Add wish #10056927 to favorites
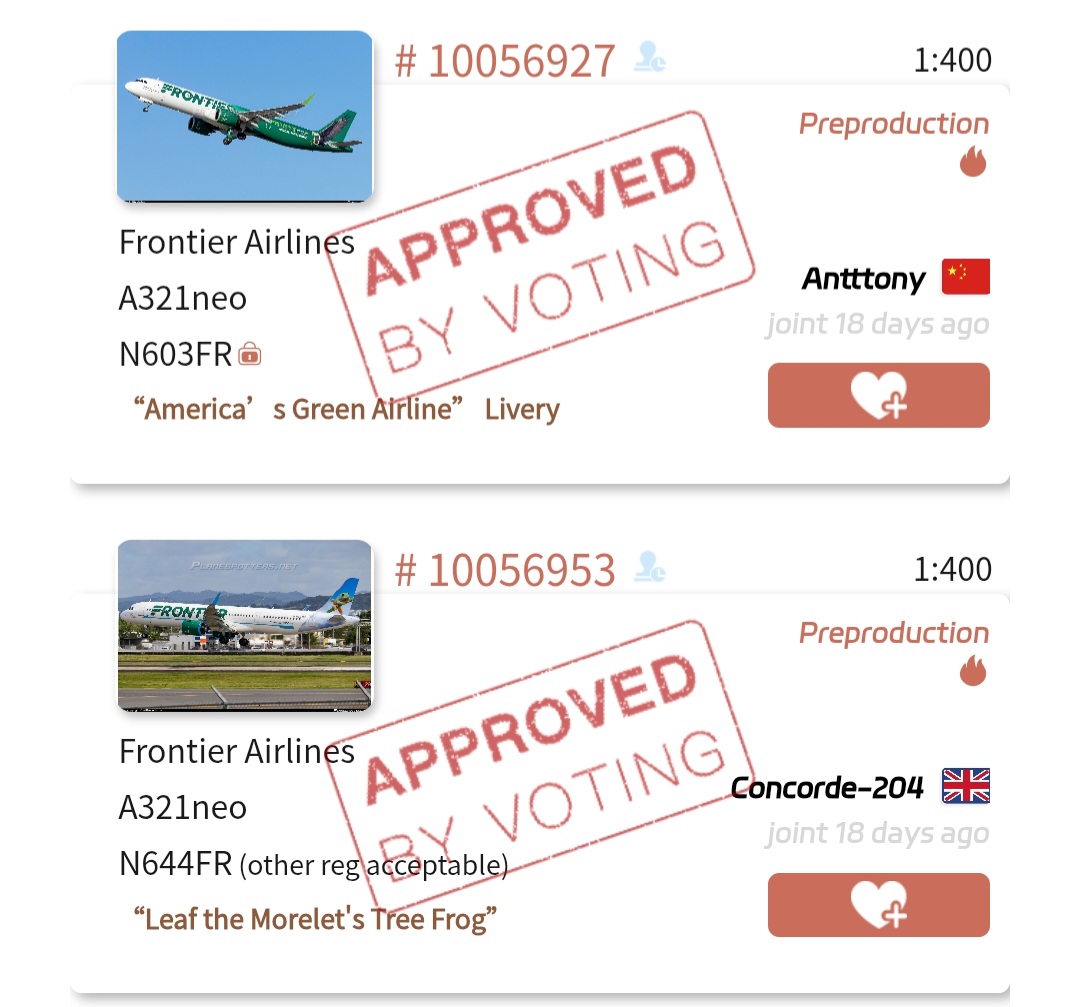Viewport: 1080px width, 1007px height. pyautogui.click(x=878, y=396)
